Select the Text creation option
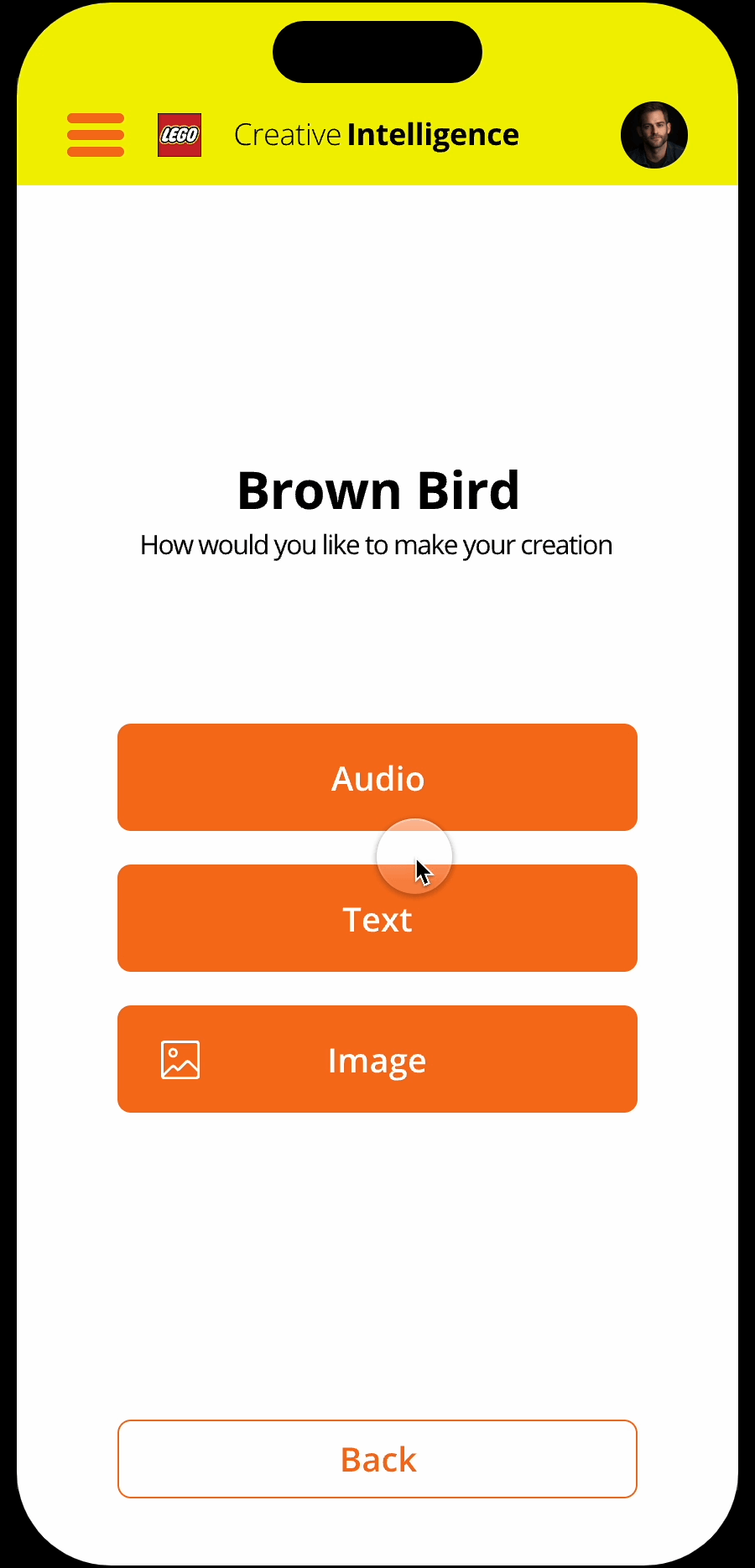Image resolution: width=755 pixels, height=1568 pixels. pos(377,921)
